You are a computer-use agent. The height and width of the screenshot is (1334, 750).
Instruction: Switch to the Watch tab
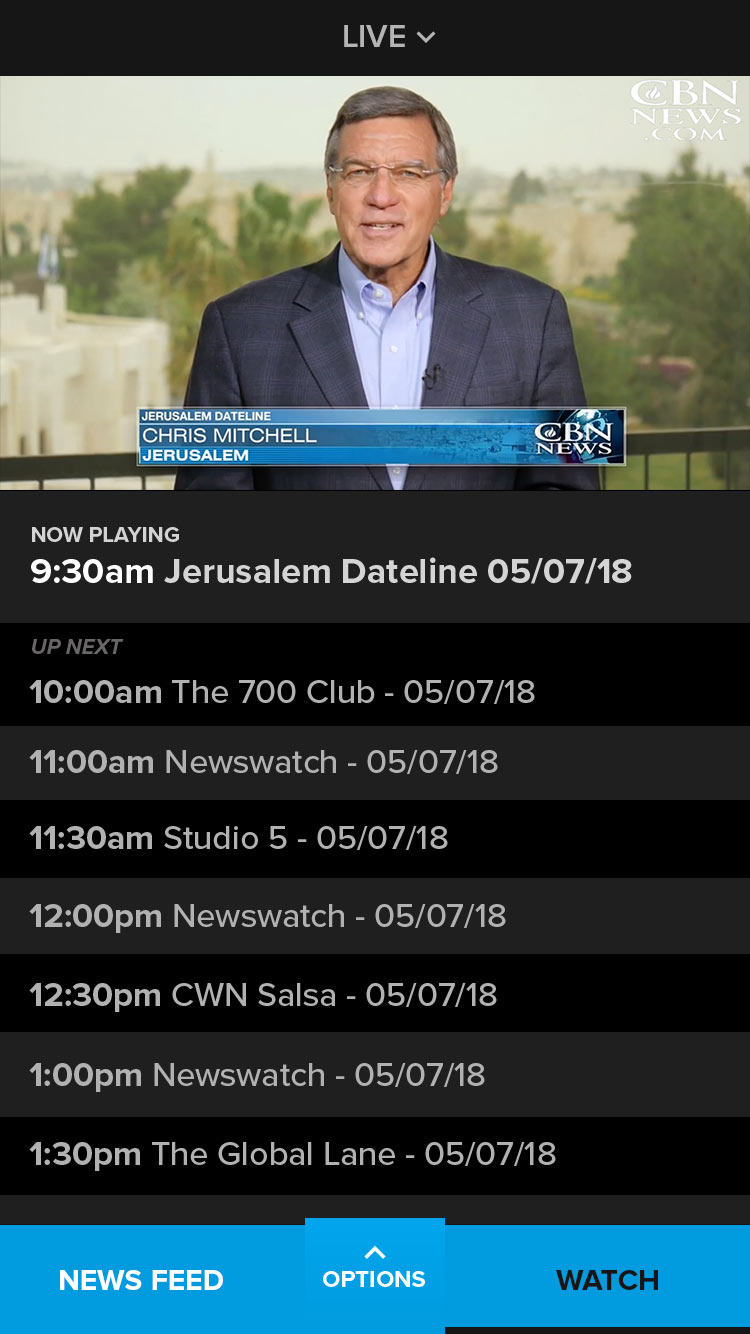[607, 1280]
